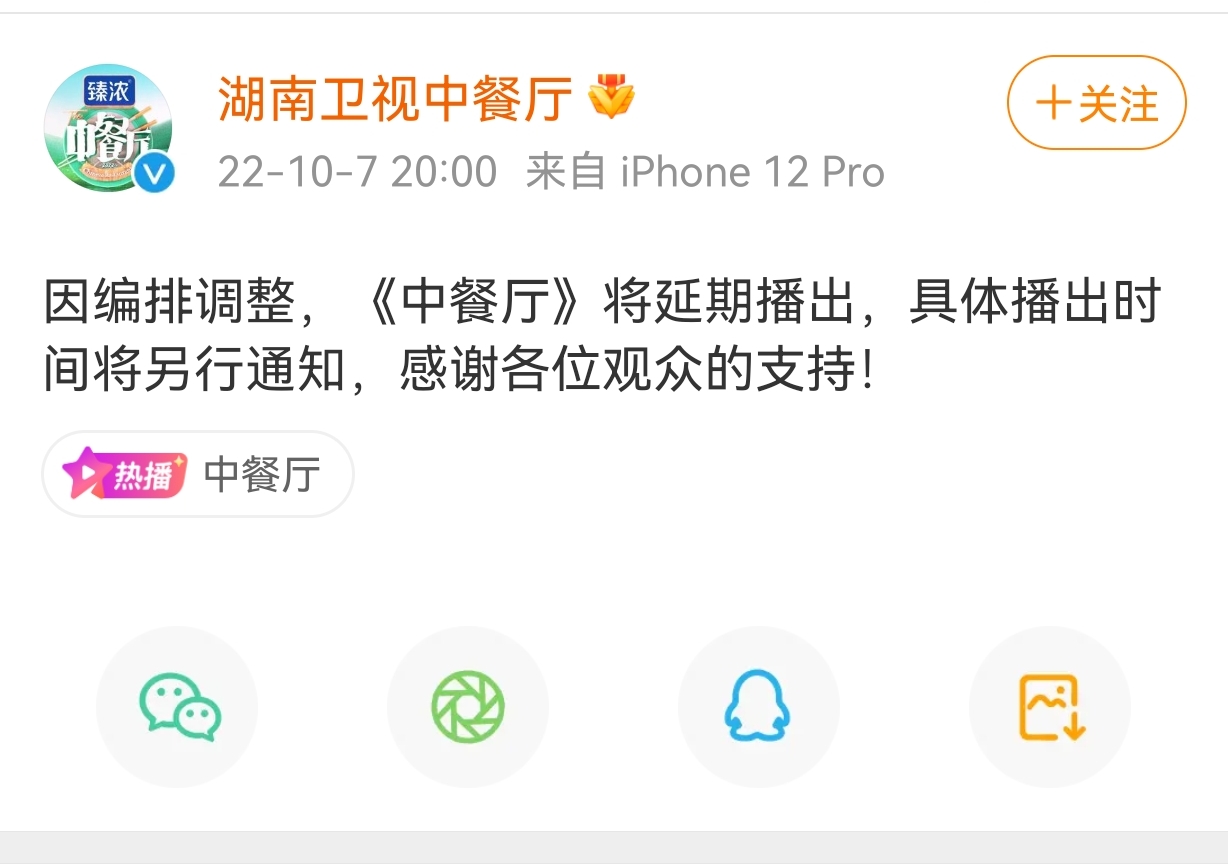The height and width of the screenshot is (866, 1228).
Task: Follow 湖南卫视中餐厅 with the 关注 button
Action: (x=1096, y=103)
